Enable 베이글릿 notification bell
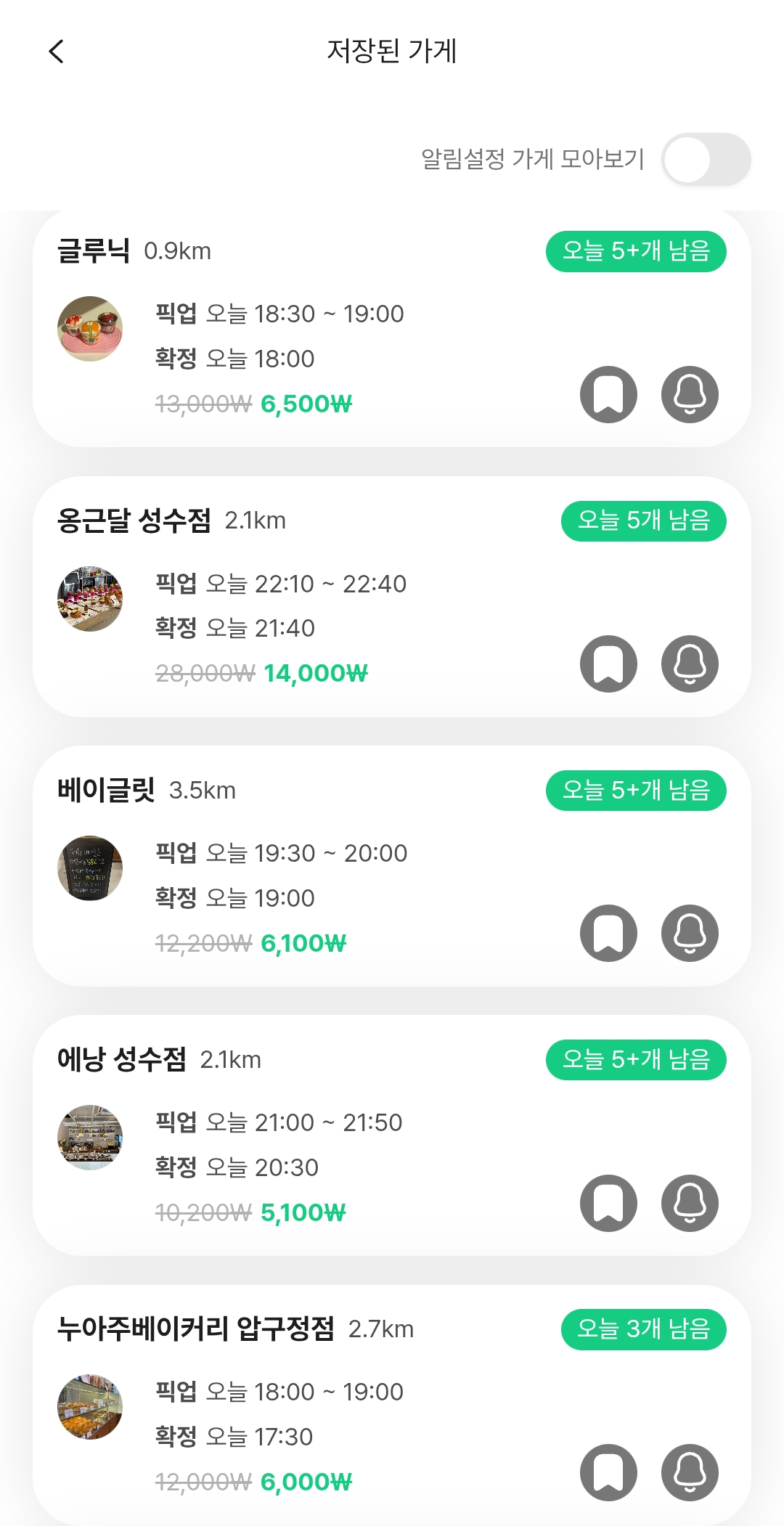 tap(689, 934)
